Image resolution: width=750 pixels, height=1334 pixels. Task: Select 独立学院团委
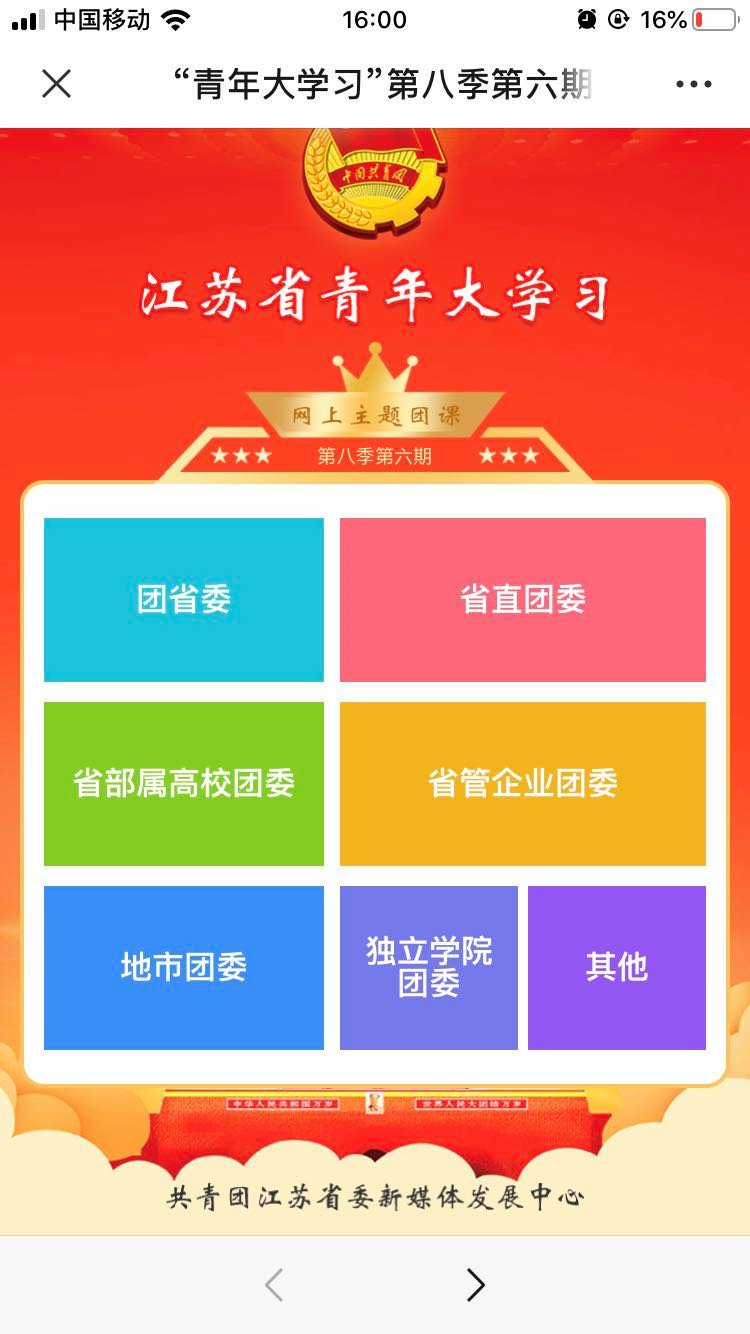pyautogui.click(x=429, y=968)
